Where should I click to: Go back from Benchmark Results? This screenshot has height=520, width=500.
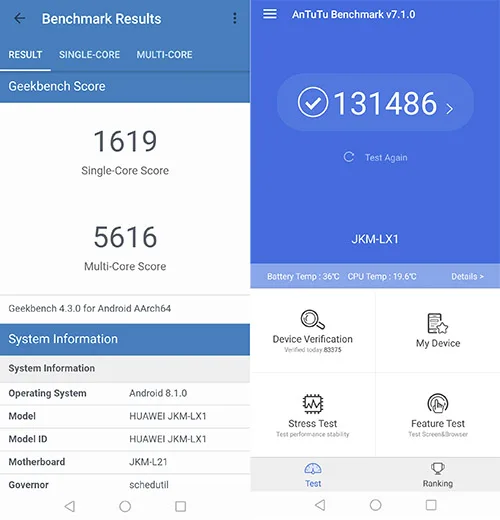pyautogui.click(x=20, y=18)
